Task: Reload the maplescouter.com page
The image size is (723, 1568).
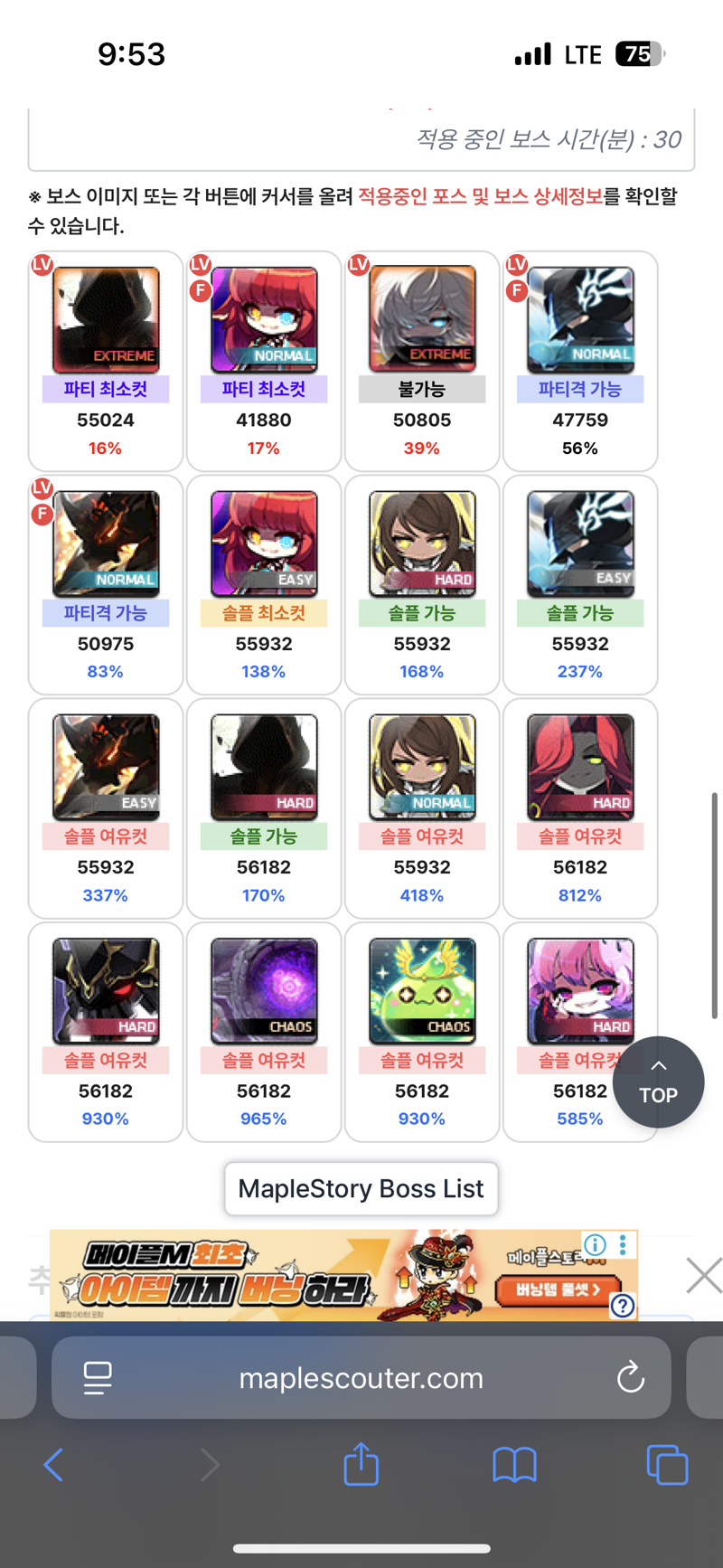Action: 630,1377
